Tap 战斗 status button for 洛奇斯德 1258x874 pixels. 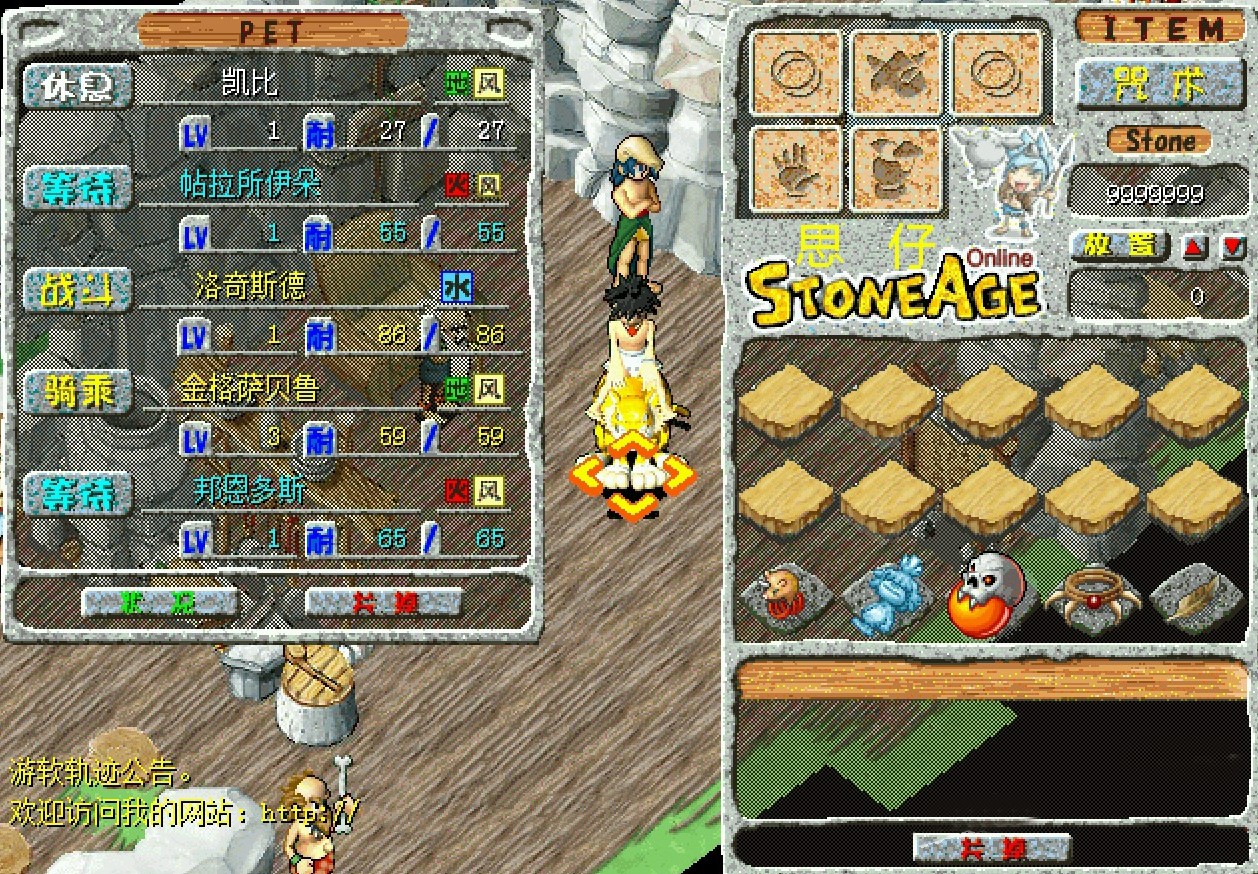[78, 290]
